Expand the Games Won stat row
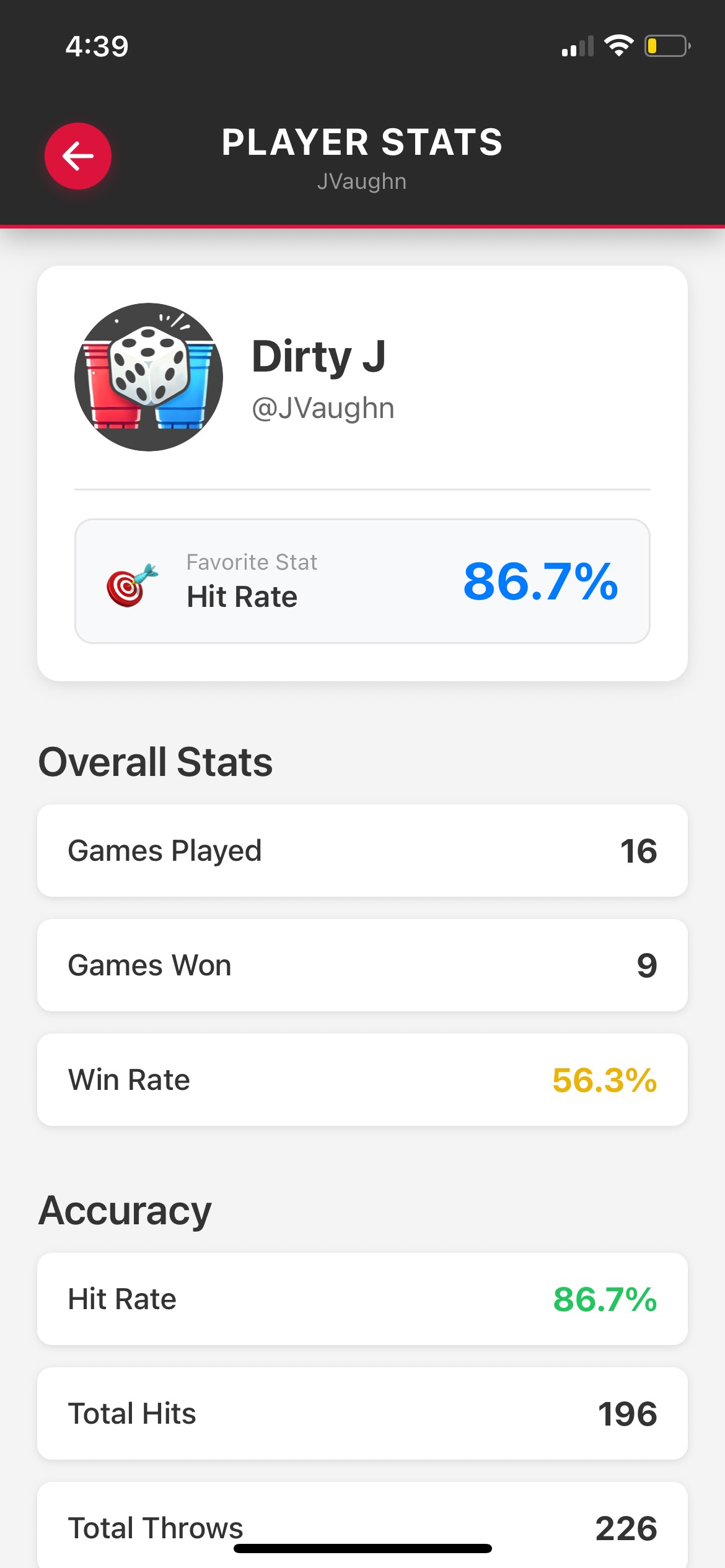Screen dimensions: 725x1568 point(362,965)
